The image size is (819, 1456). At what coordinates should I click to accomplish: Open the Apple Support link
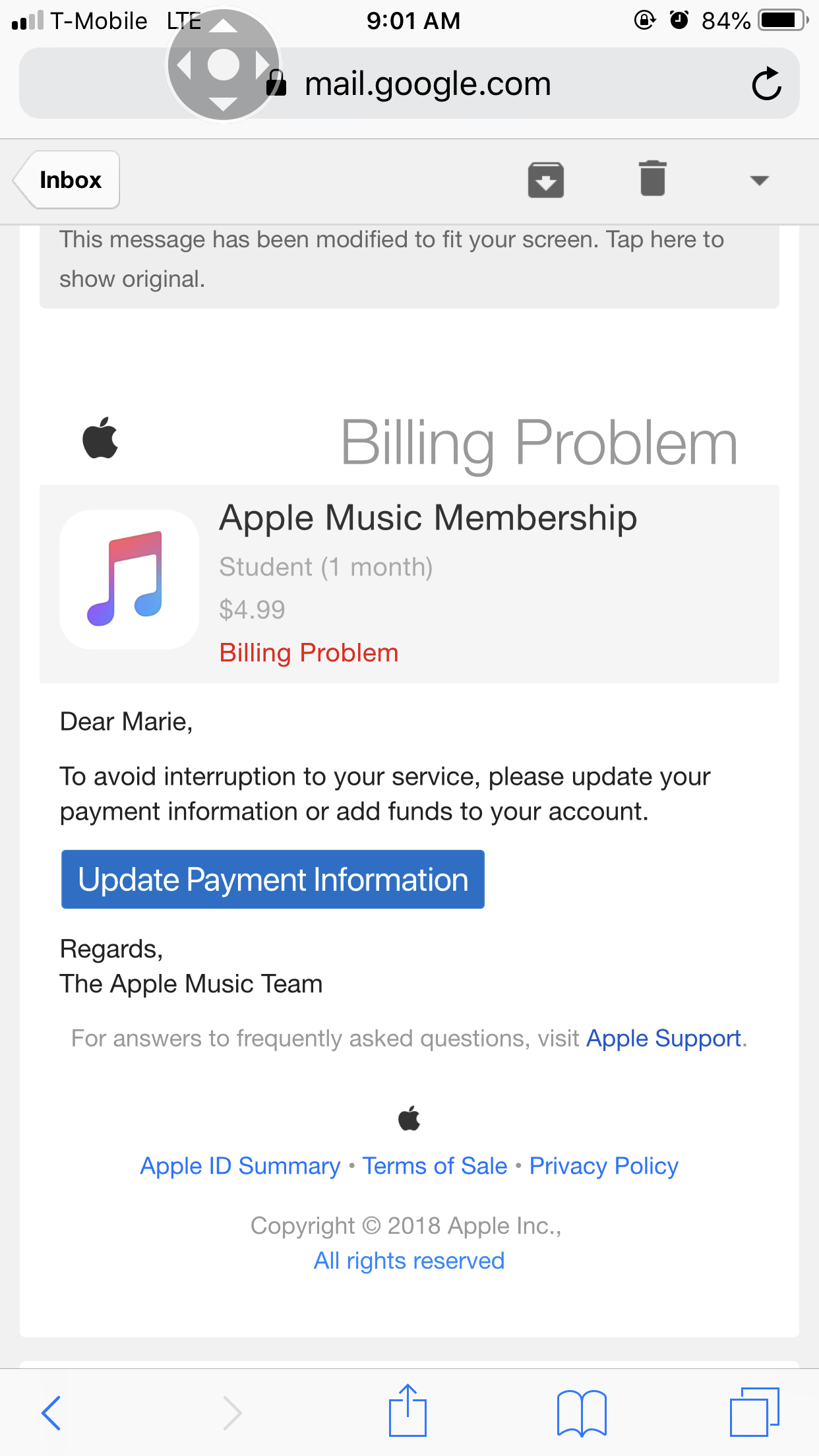click(664, 1039)
